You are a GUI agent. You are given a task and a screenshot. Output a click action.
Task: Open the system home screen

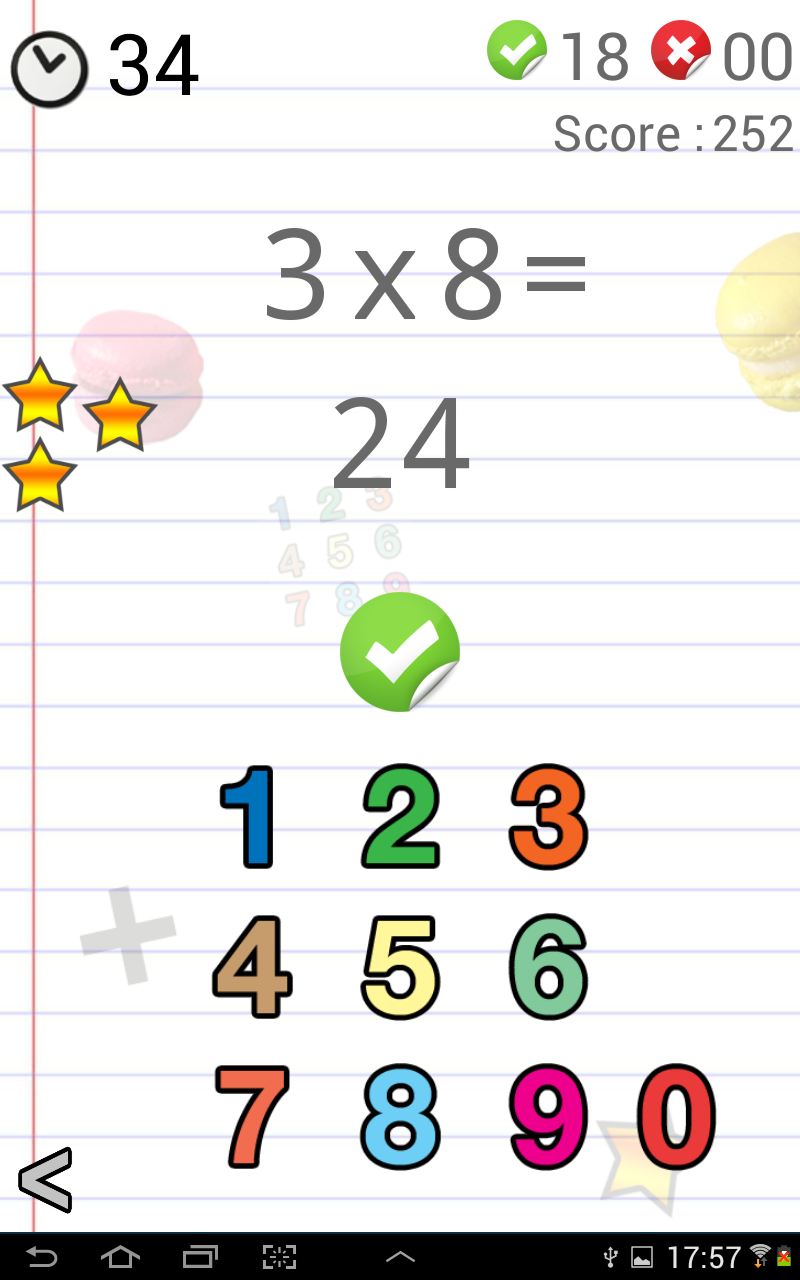point(120,1256)
